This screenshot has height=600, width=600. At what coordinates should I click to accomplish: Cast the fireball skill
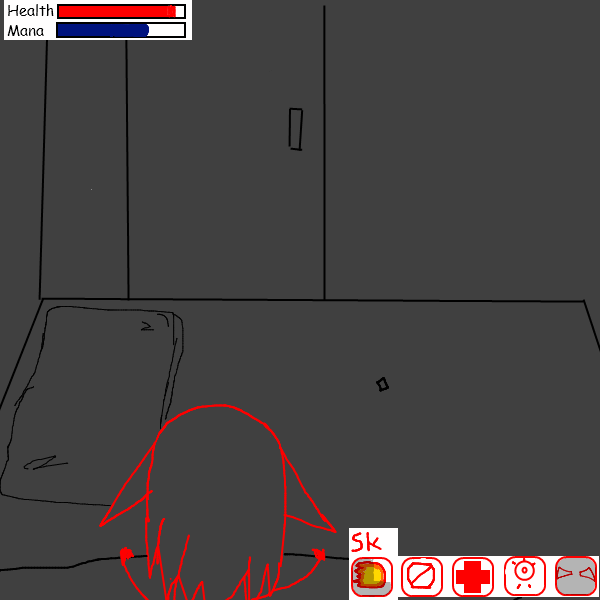click(x=372, y=577)
